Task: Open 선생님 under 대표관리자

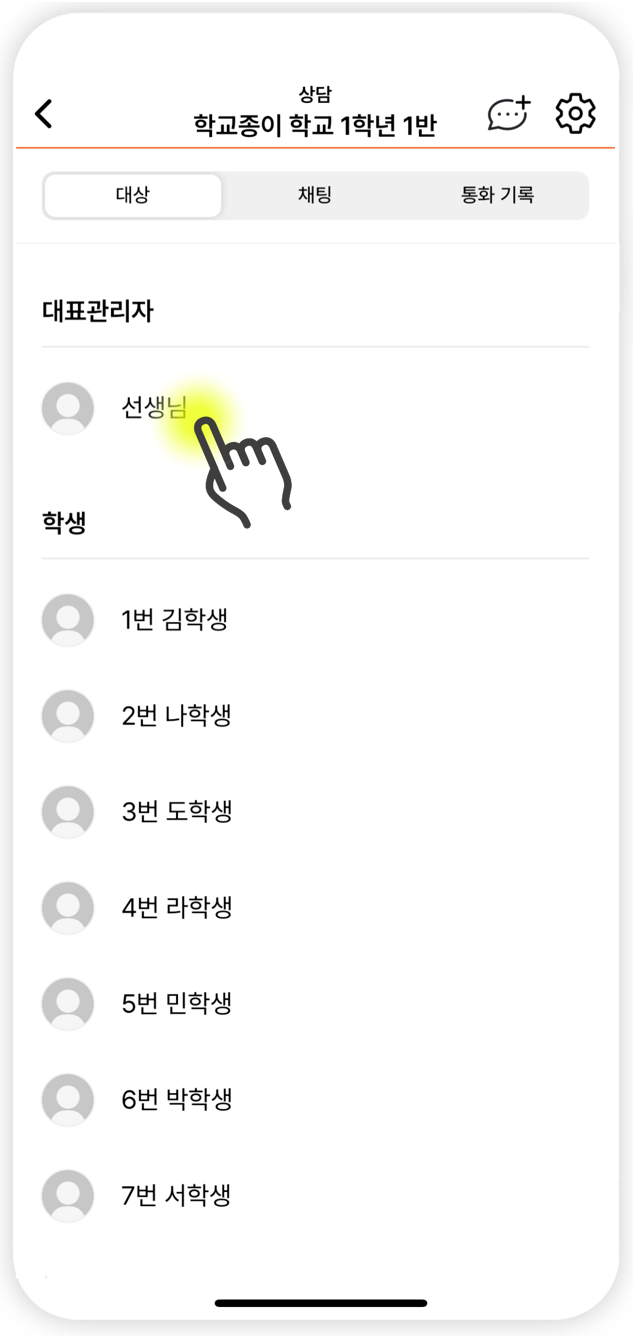Action: (x=315, y=408)
